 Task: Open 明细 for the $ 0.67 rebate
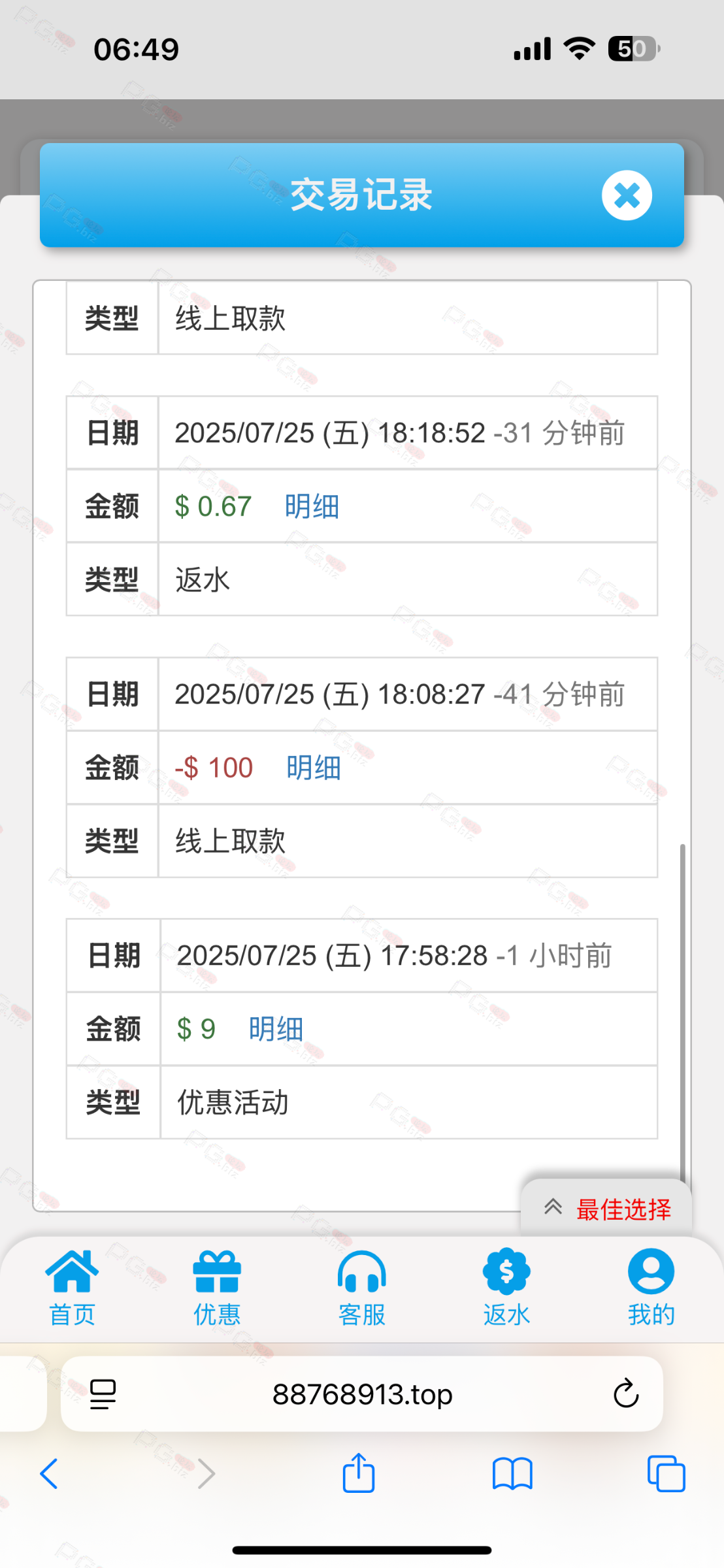[x=312, y=506]
